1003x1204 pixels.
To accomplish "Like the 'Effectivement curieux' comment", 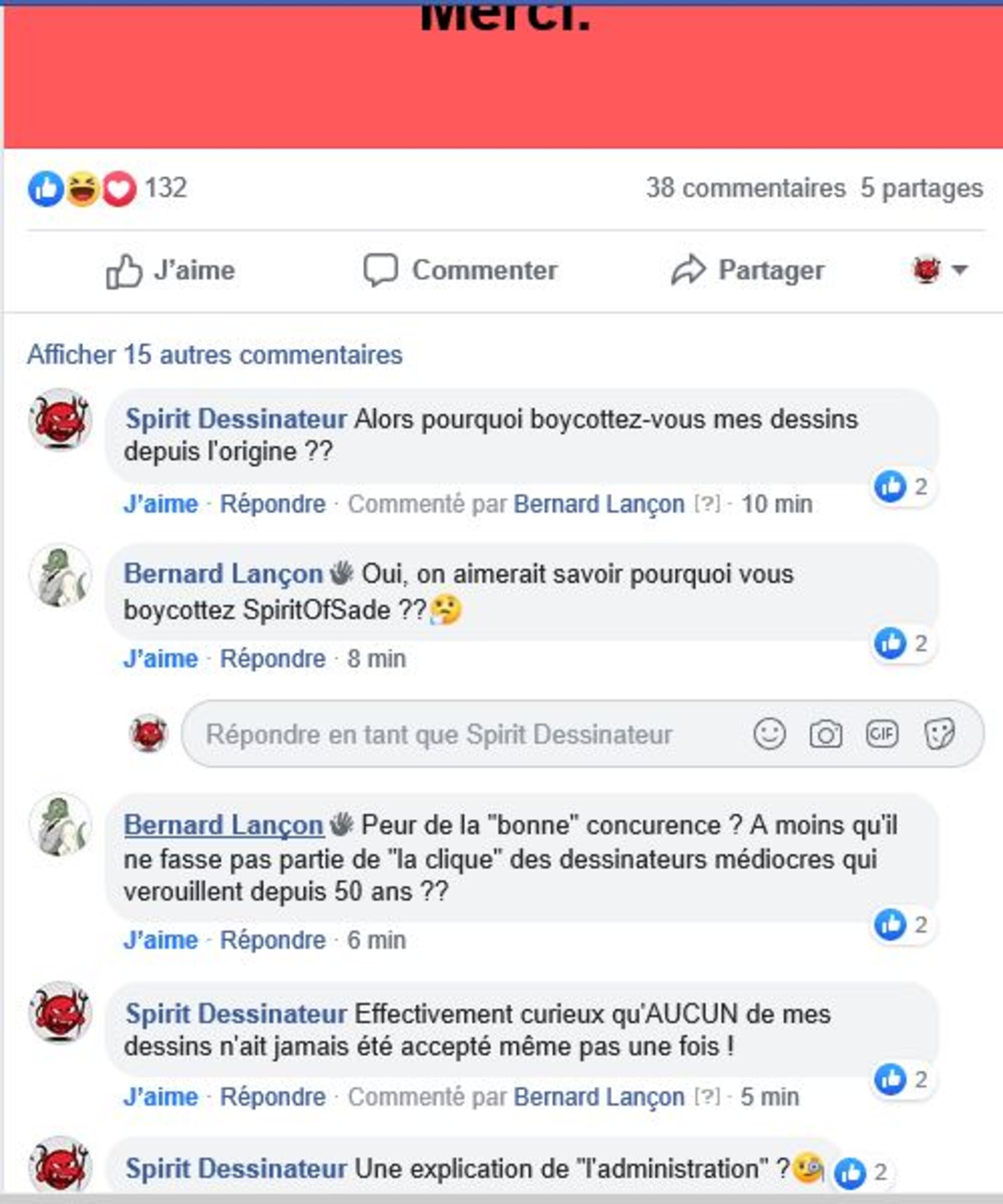I will click(160, 1097).
